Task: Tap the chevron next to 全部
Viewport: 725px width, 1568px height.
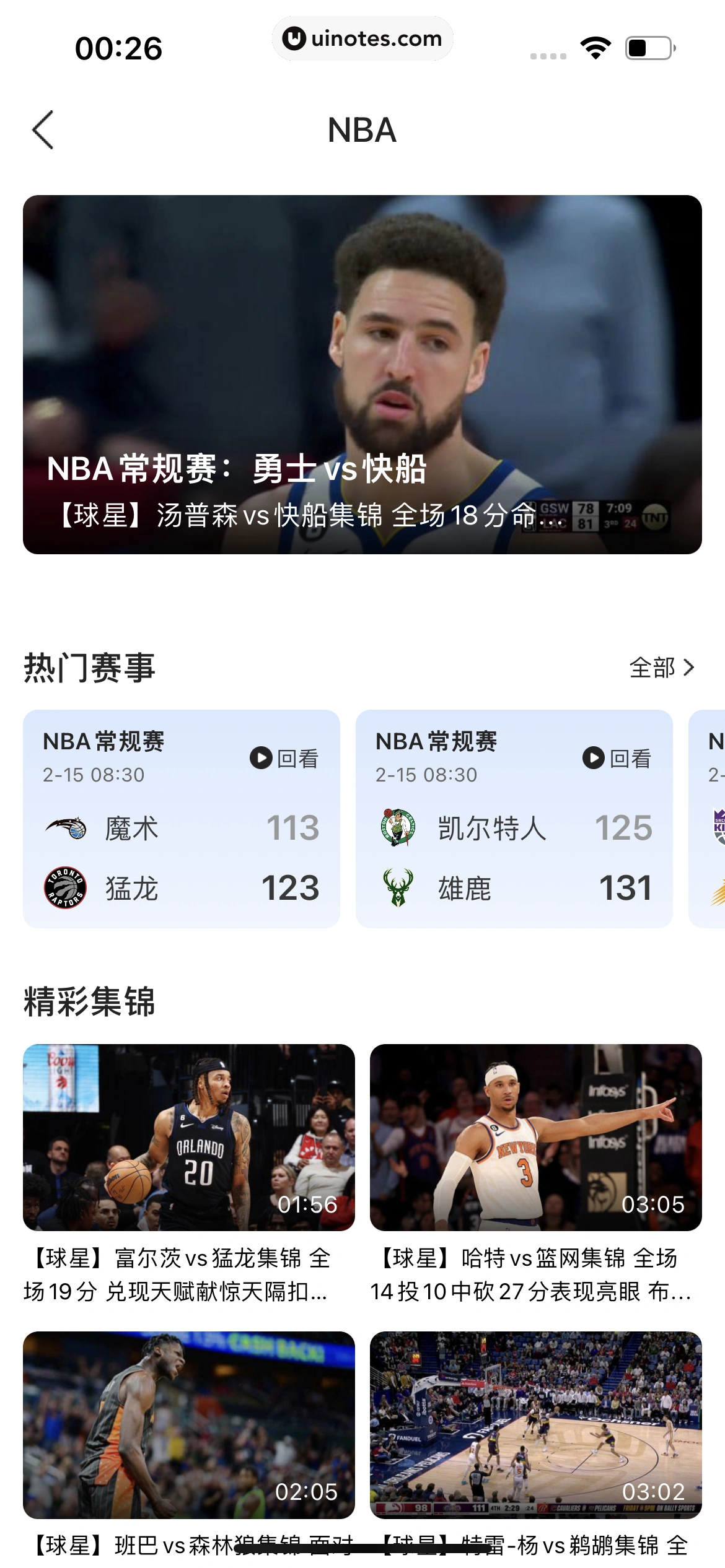Action: point(690,668)
